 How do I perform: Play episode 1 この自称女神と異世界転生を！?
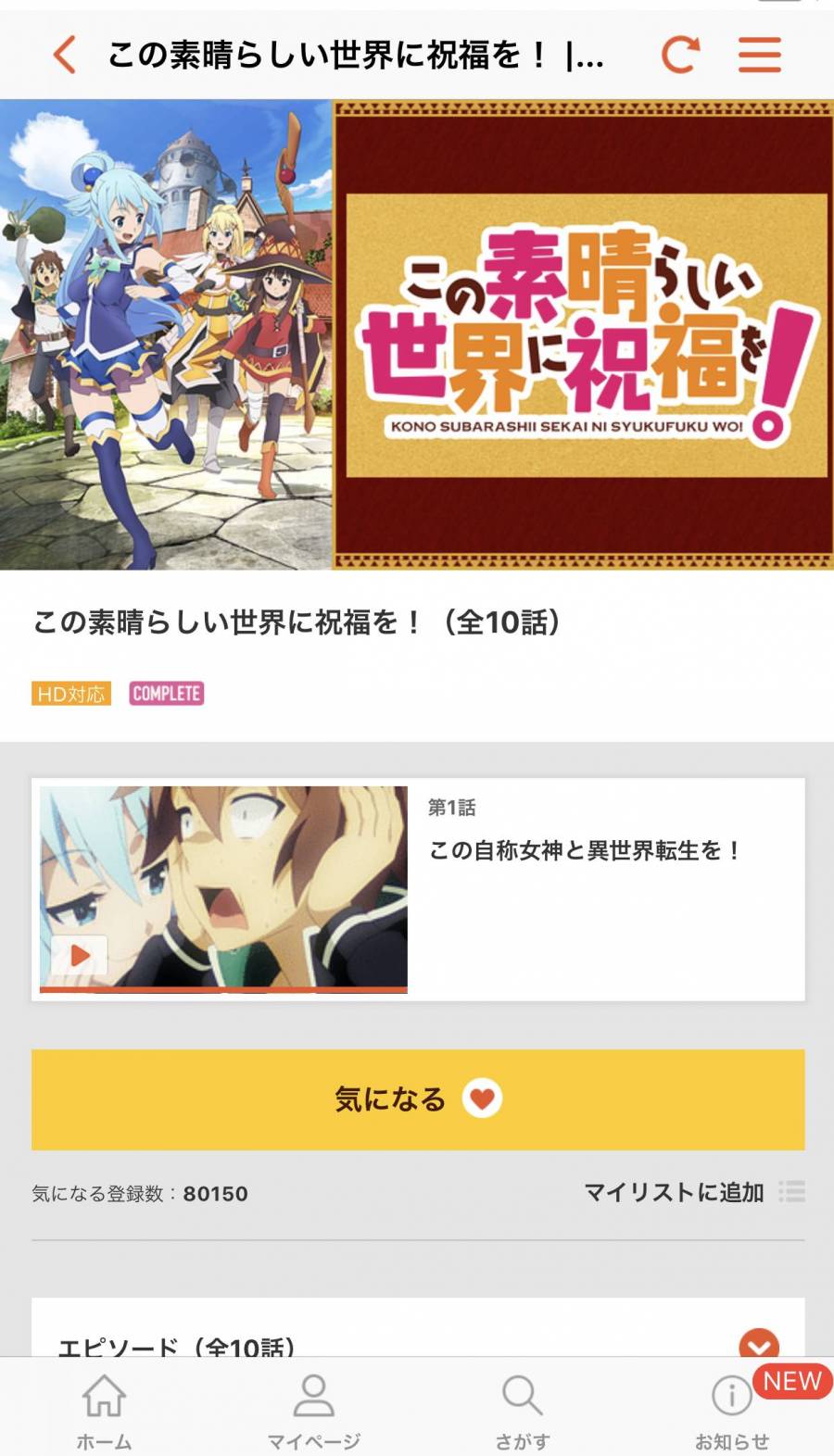pyautogui.click(x=81, y=955)
